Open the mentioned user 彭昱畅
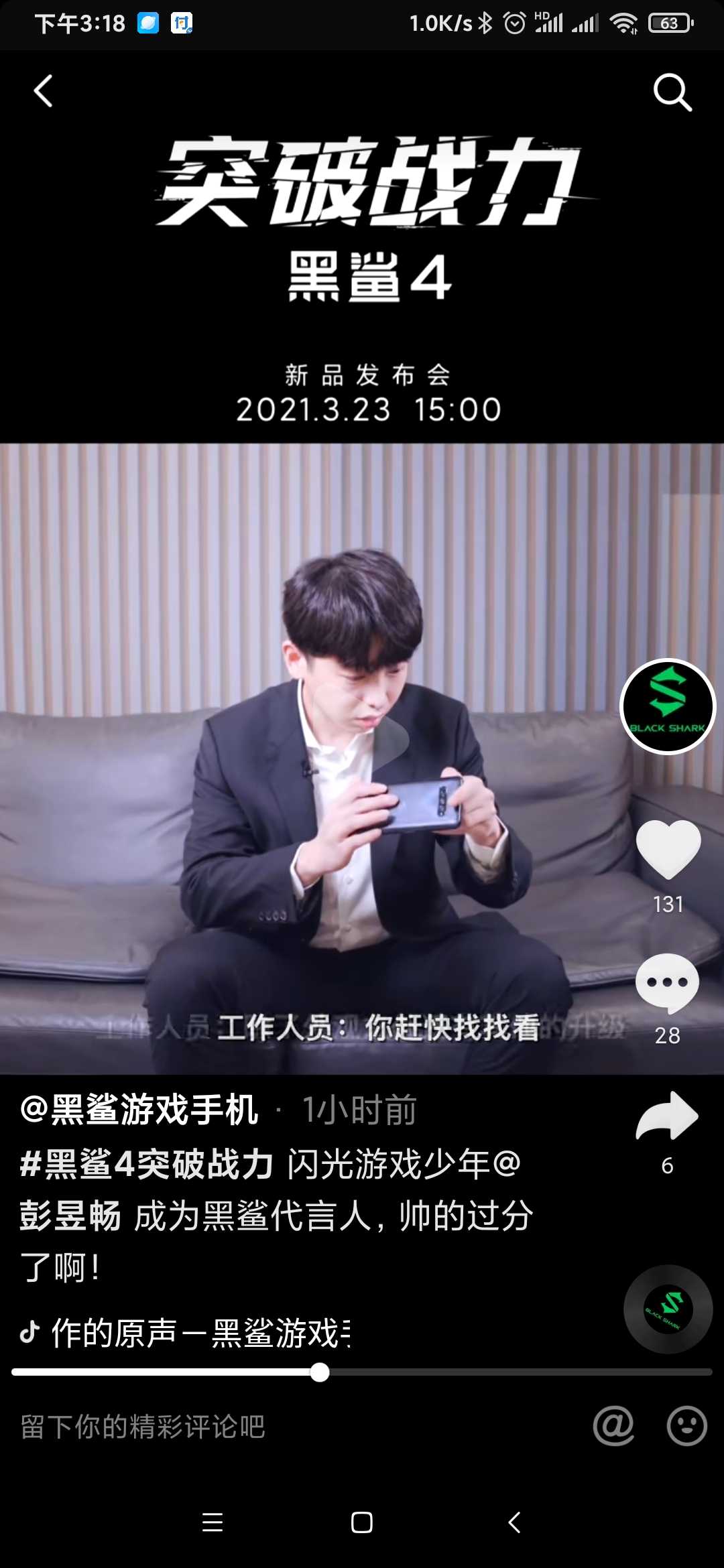Viewport: 724px width, 1568px height. point(70,1216)
